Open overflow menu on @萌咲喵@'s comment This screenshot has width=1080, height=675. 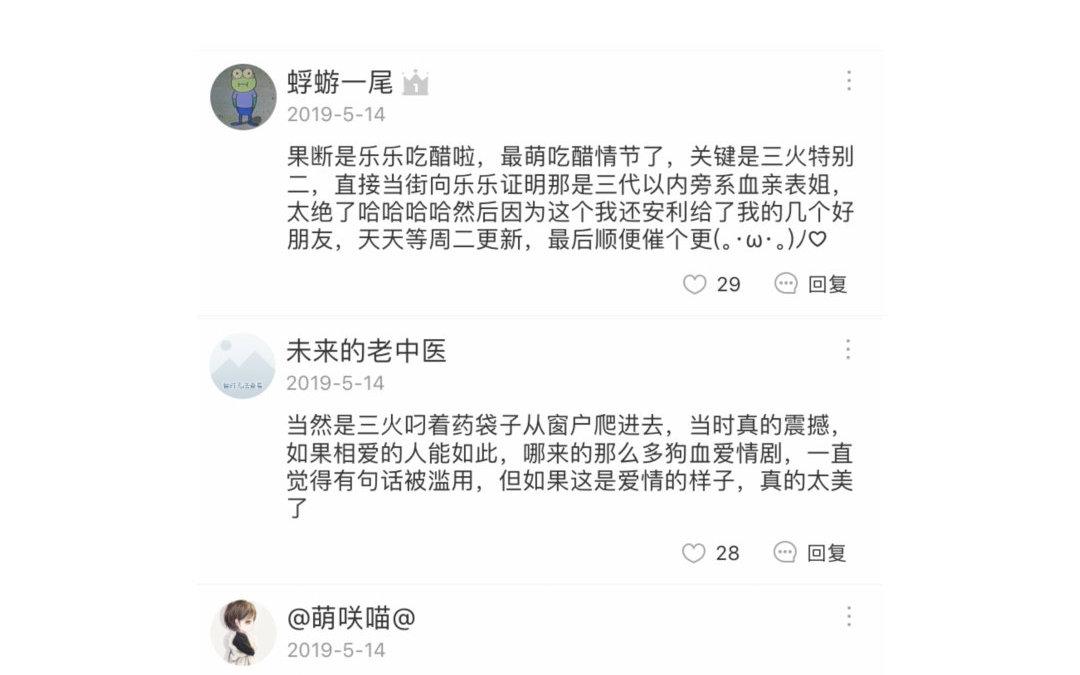tap(849, 616)
